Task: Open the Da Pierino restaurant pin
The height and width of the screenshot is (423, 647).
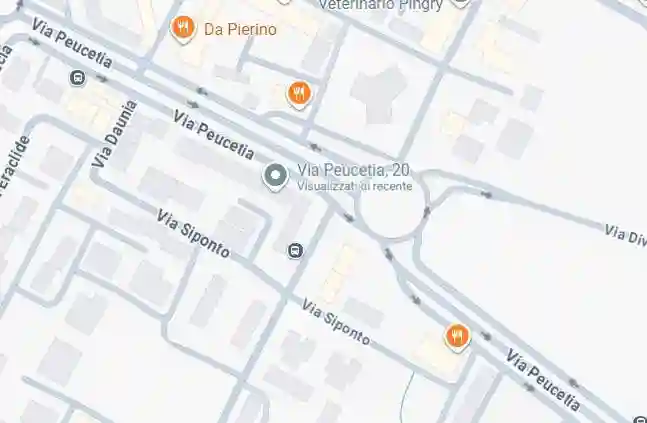Action: 183,28
